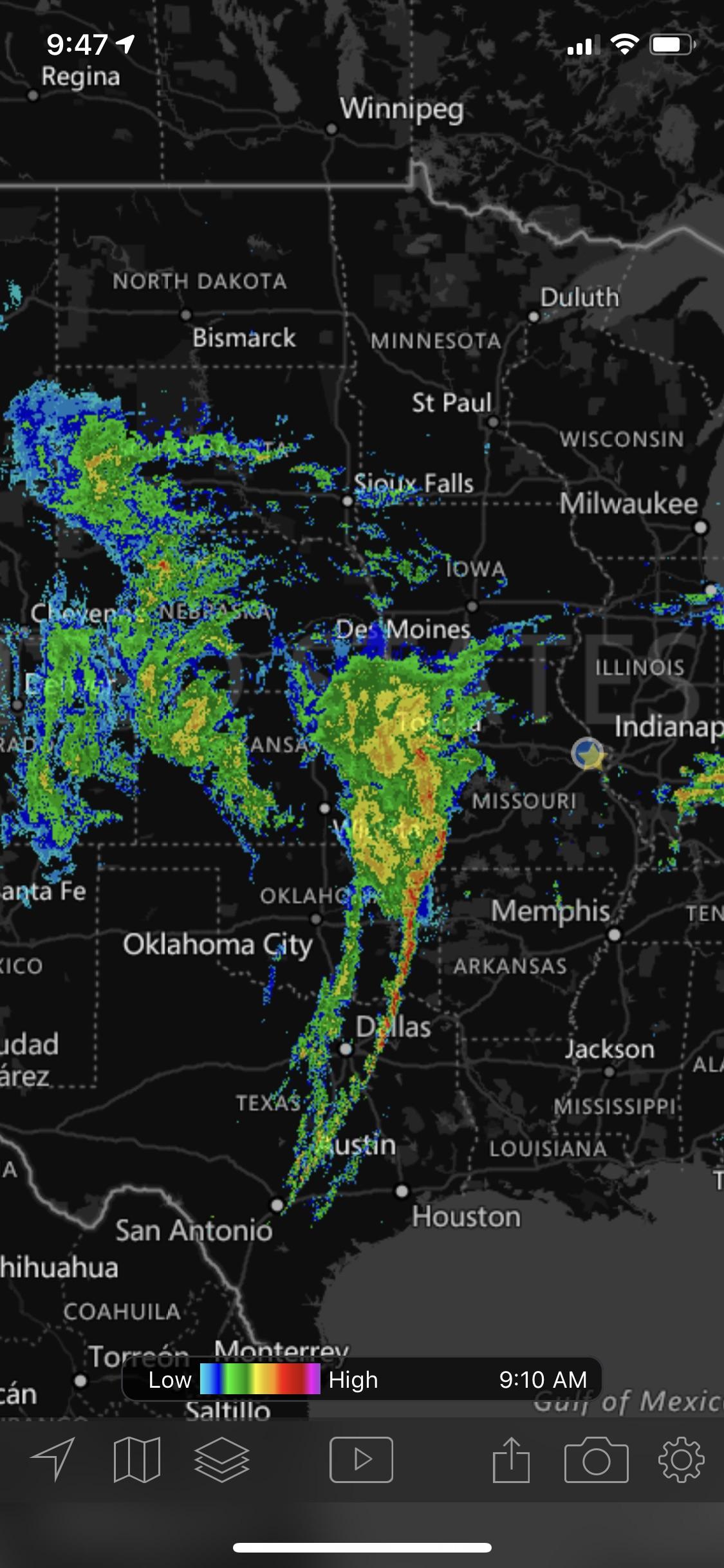The height and width of the screenshot is (1568, 724).
Task: Open the map style icon
Action: [136, 1459]
